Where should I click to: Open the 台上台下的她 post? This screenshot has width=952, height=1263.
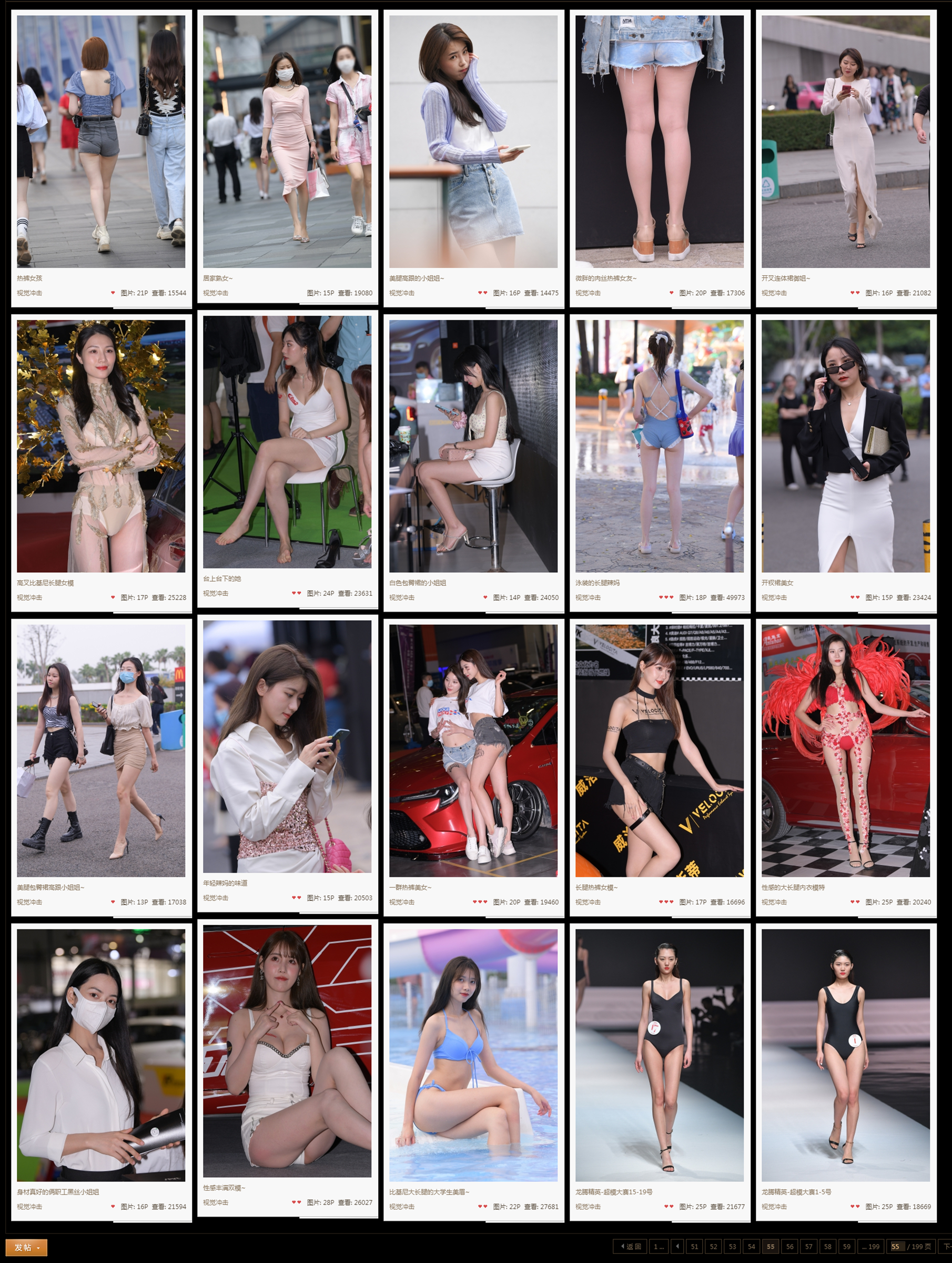[222, 579]
